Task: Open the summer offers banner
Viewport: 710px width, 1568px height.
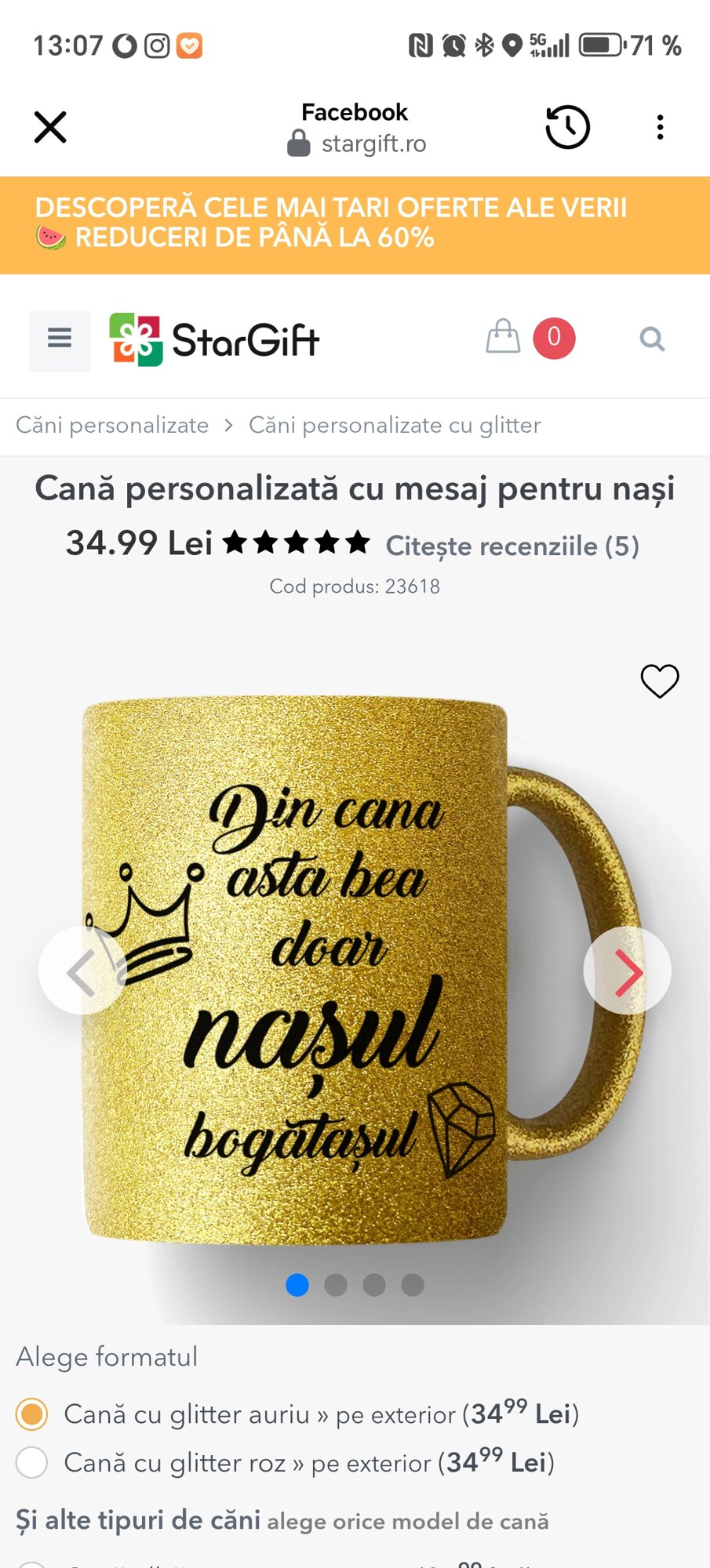Action: (355, 224)
